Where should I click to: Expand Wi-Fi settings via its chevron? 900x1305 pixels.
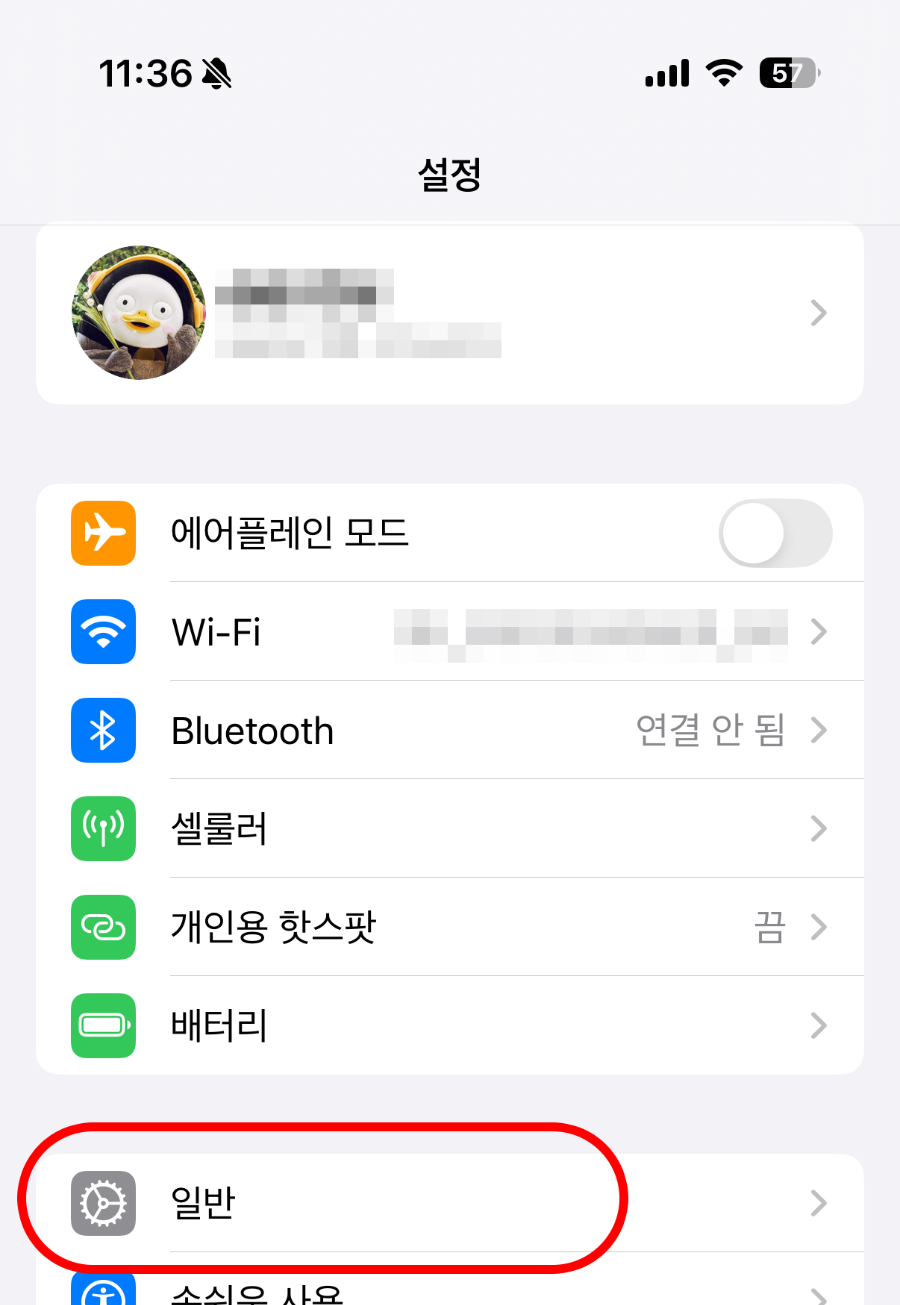819,632
